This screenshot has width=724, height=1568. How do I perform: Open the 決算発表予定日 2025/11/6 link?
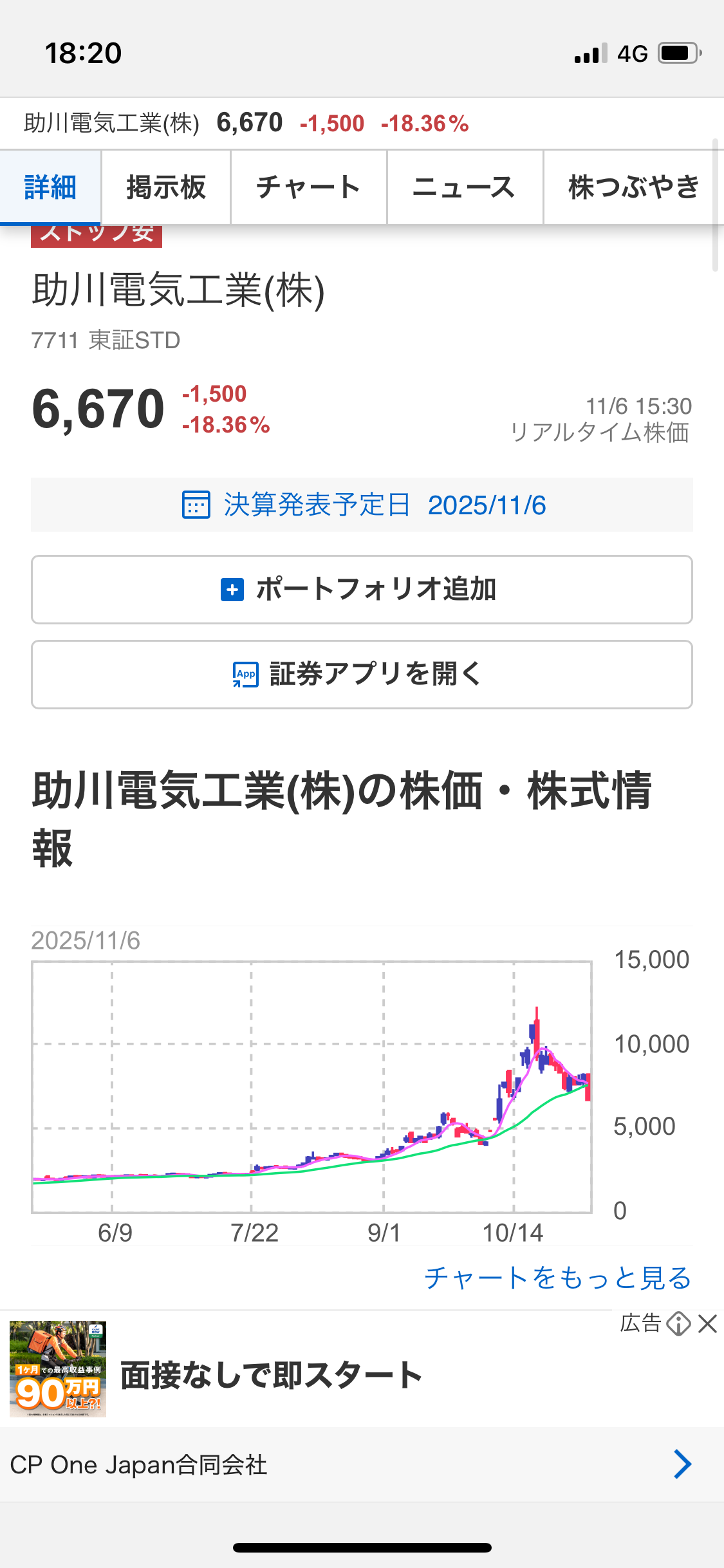[x=362, y=505]
